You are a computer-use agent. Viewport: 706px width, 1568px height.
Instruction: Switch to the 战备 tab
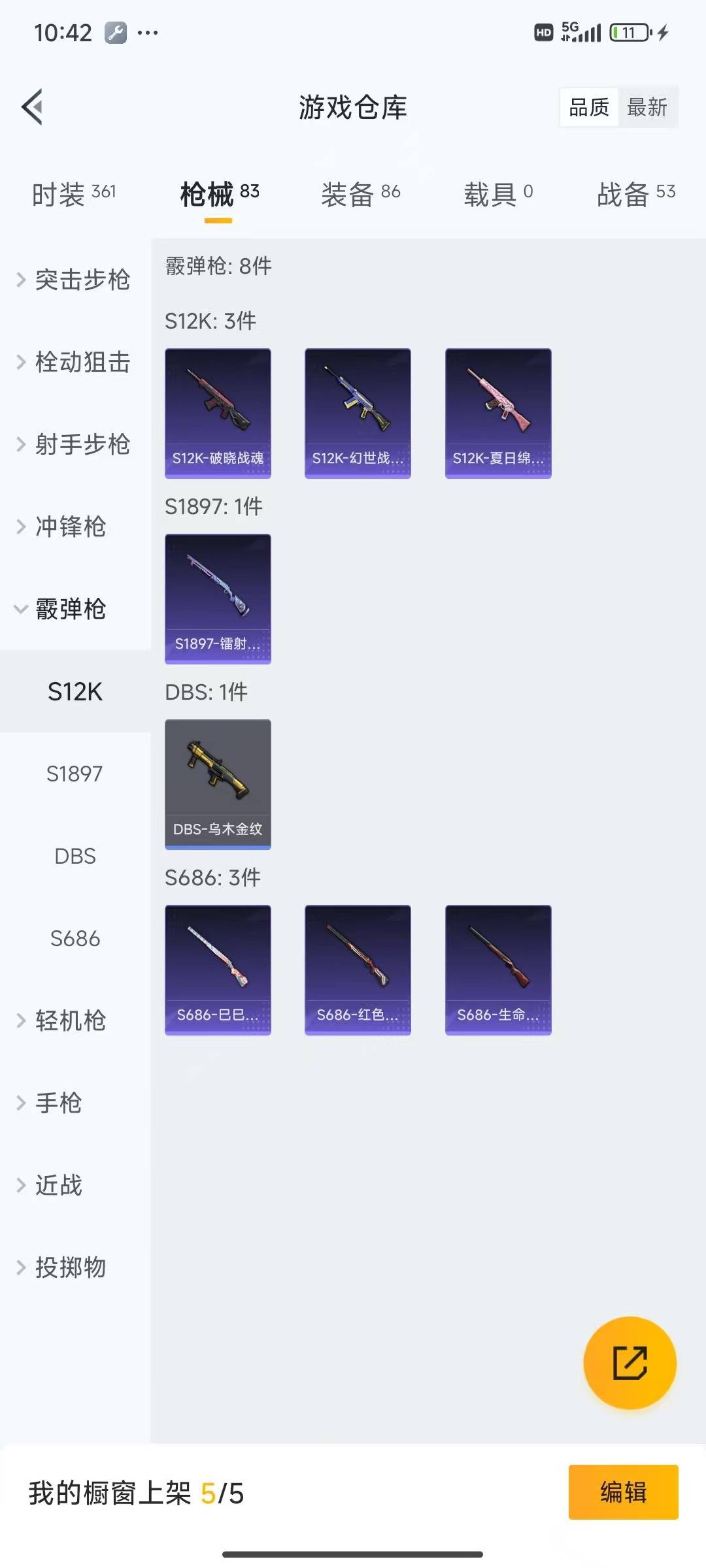pyautogui.click(x=635, y=194)
